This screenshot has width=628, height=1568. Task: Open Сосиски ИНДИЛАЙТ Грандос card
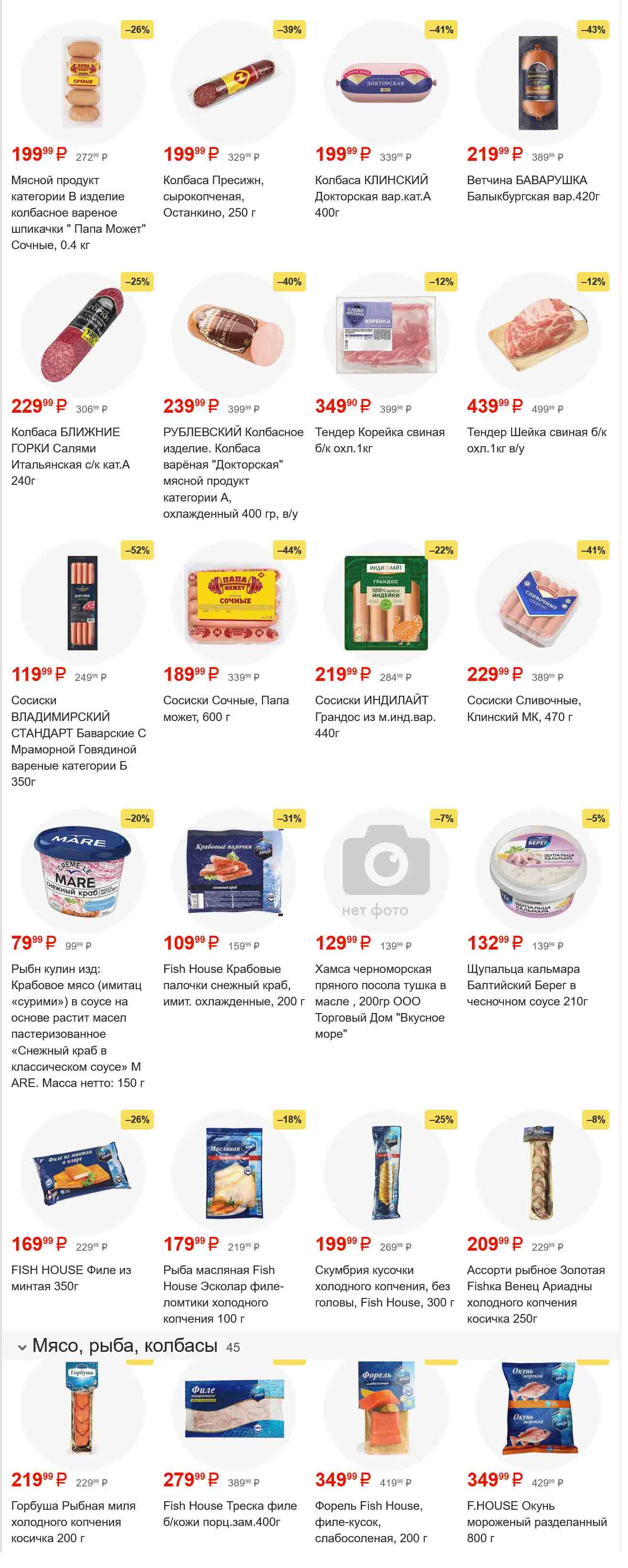pyautogui.click(x=386, y=603)
